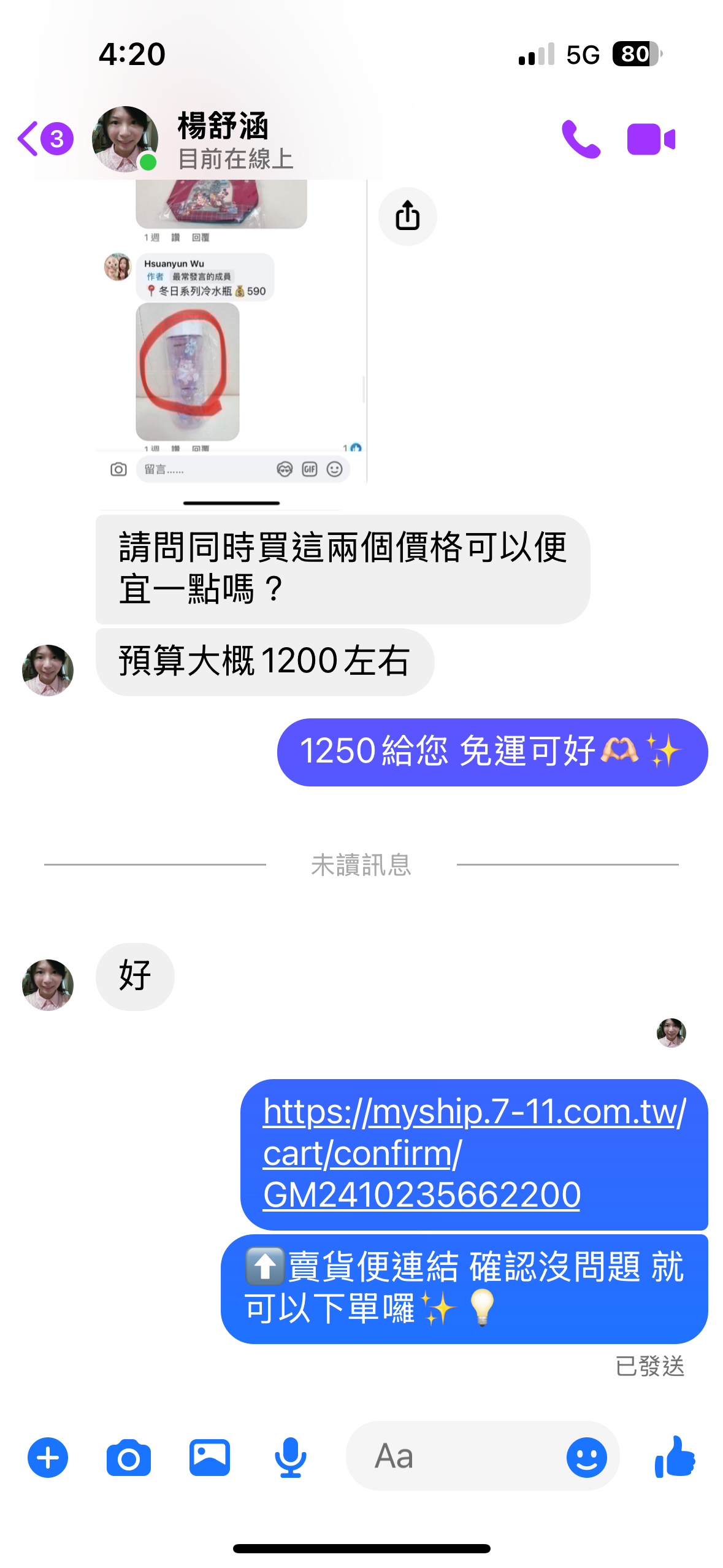Open the emoji picker

(586, 1458)
